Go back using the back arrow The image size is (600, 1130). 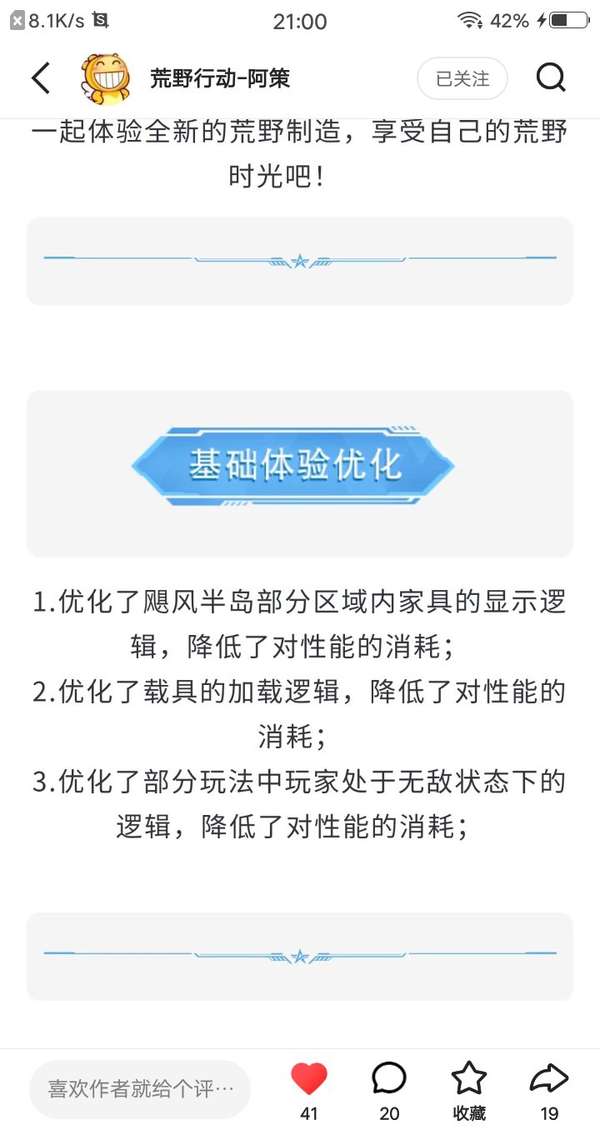coord(41,78)
